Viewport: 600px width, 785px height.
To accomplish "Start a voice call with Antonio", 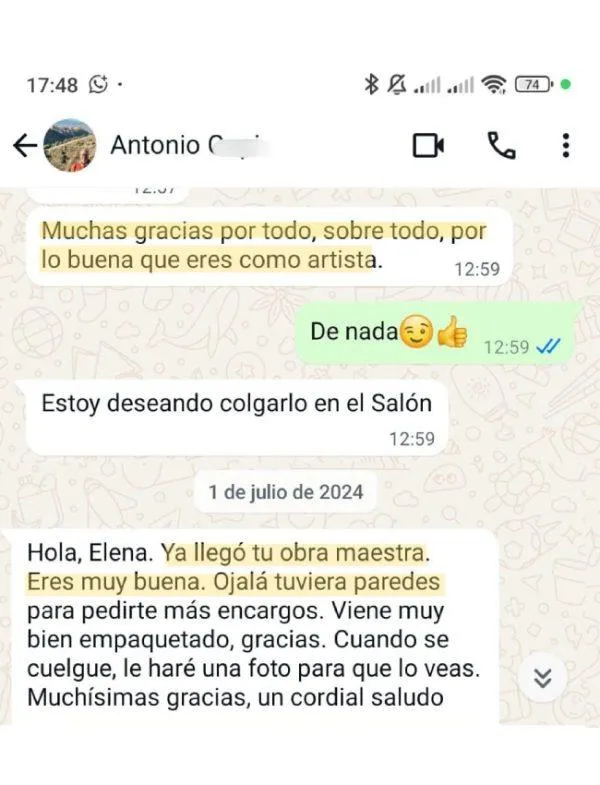I will click(x=501, y=145).
